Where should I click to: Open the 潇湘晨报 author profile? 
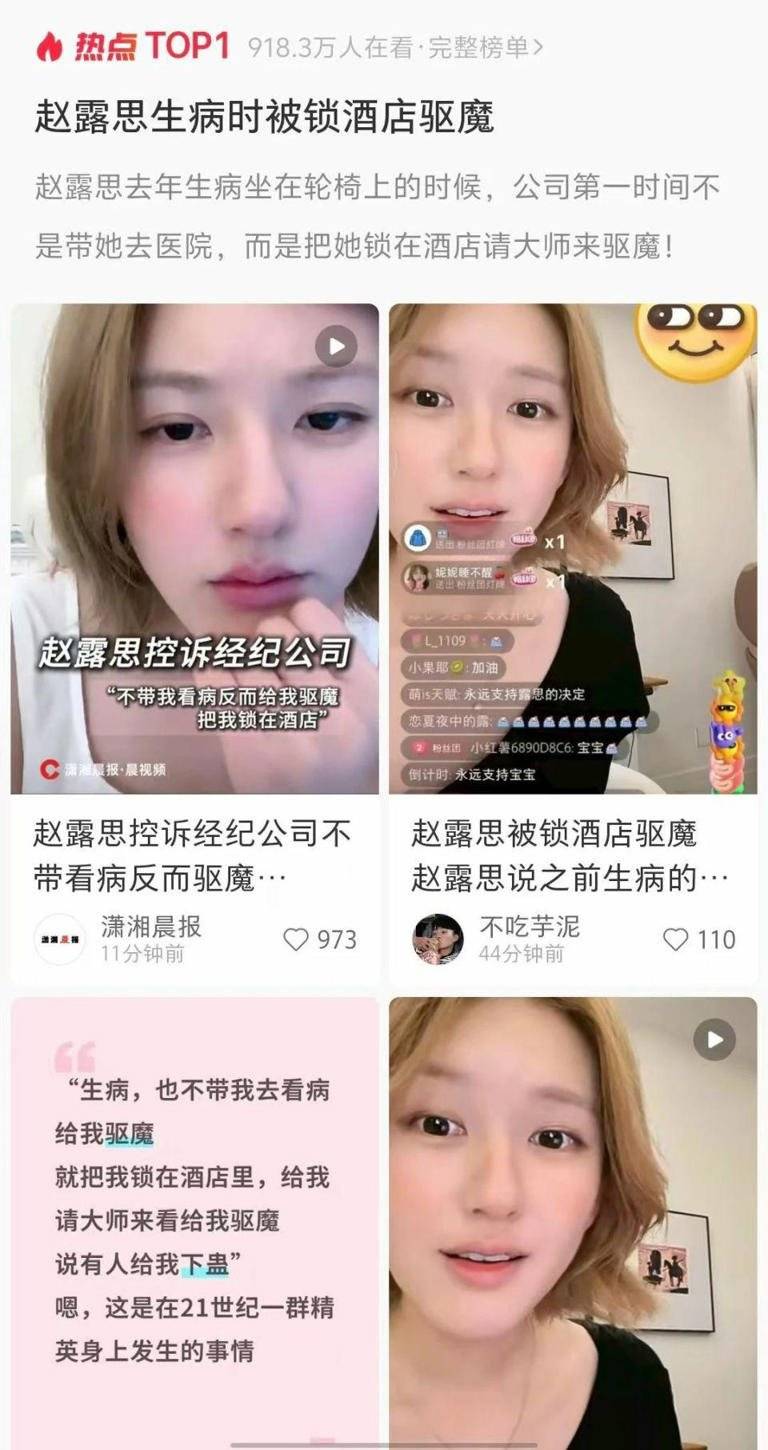pos(60,939)
